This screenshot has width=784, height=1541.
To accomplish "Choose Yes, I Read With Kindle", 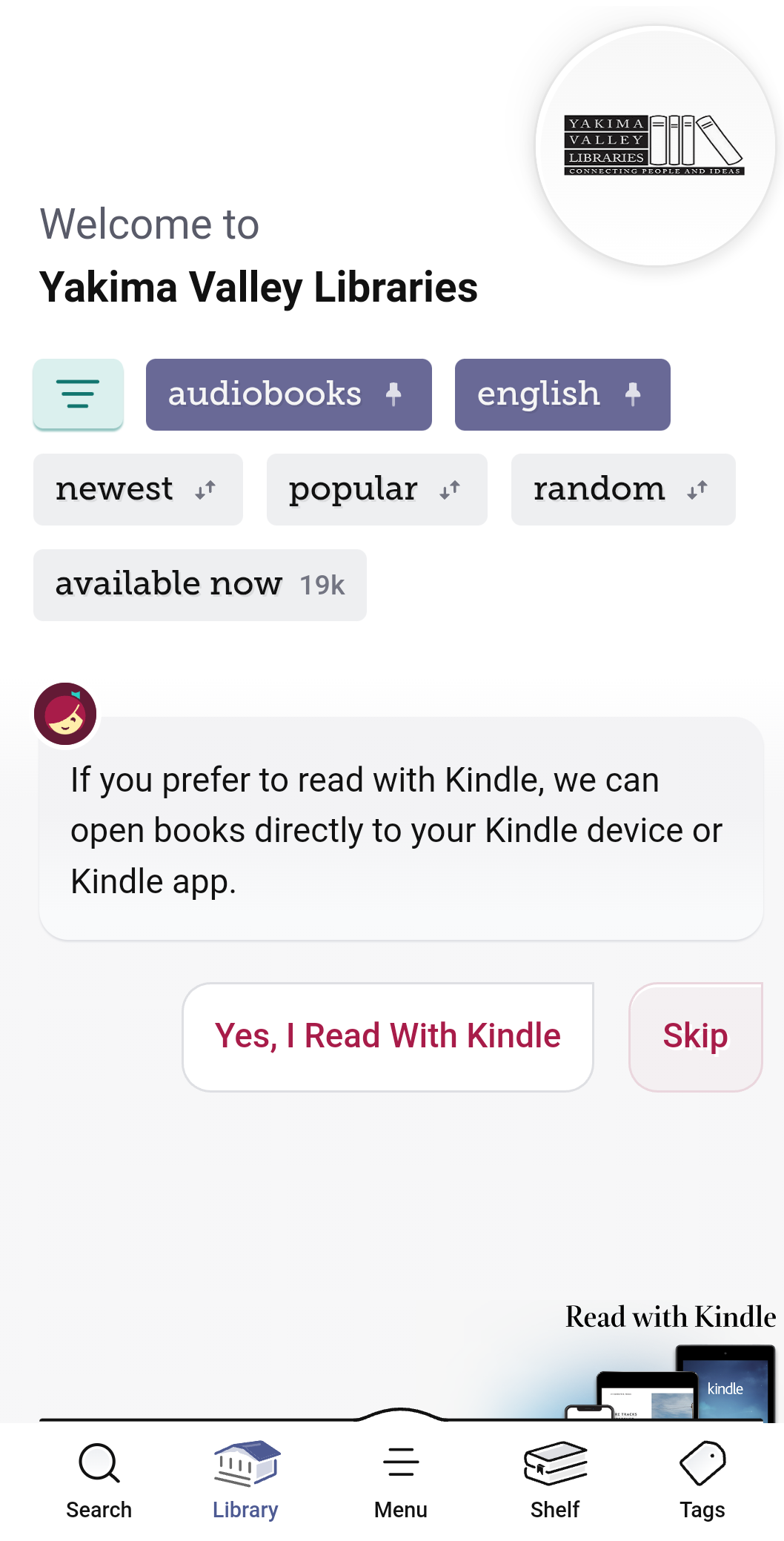I will (388, 1036).
